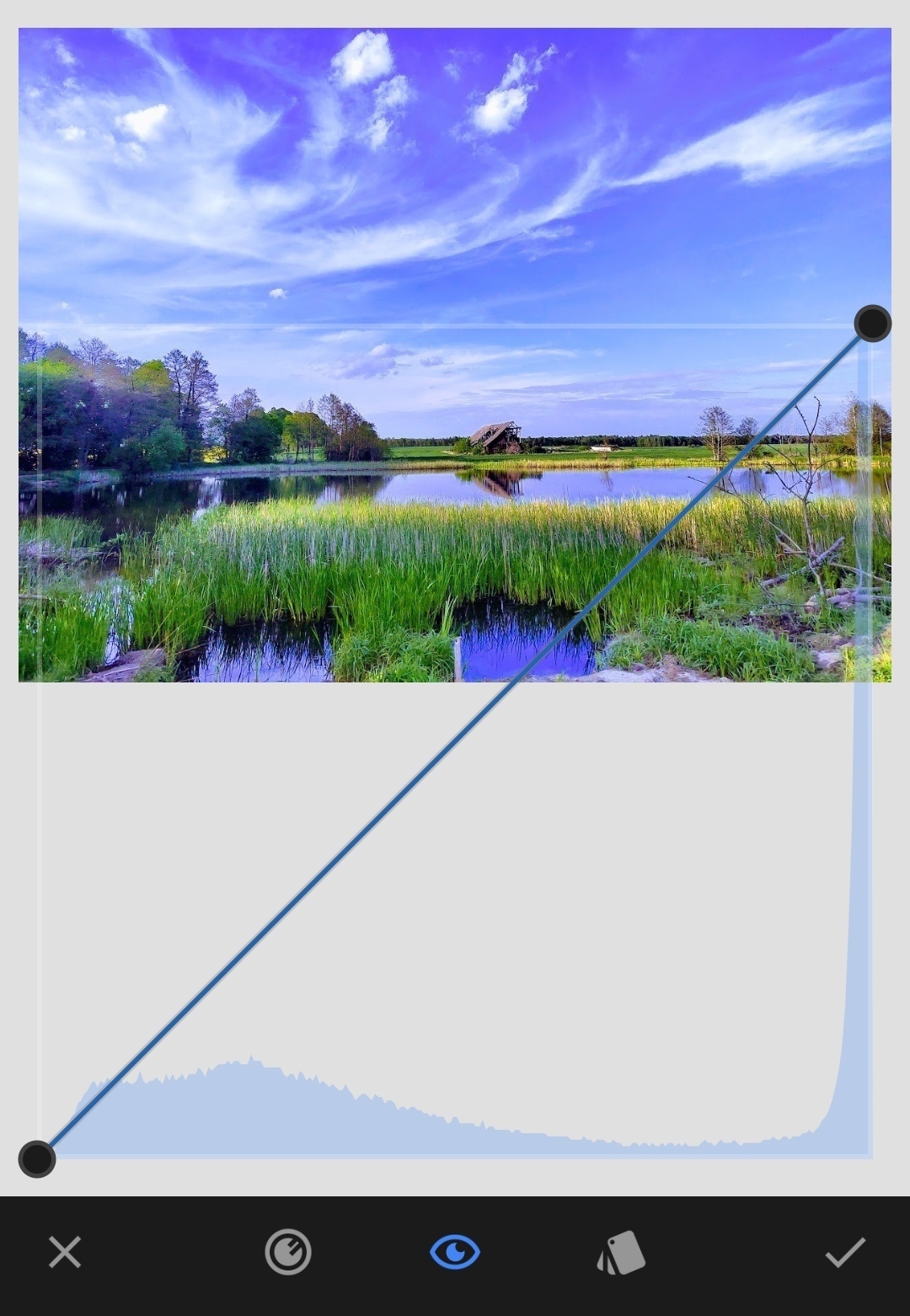Open the channel selector circle icon
Image resolution: width=910 pixels, height=1316 pixels.
288,1252
